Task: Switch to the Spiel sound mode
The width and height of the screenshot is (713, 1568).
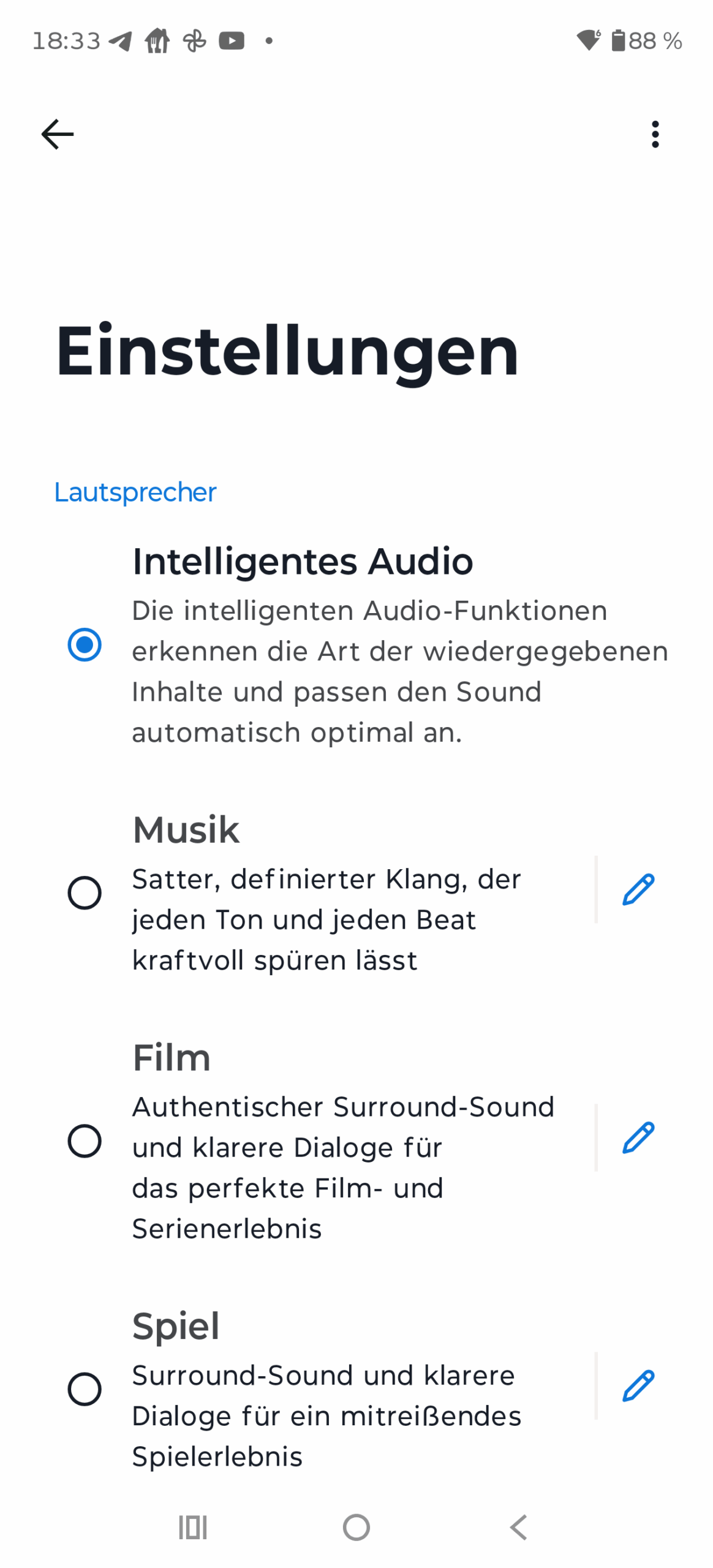Action: point(85,1389)
